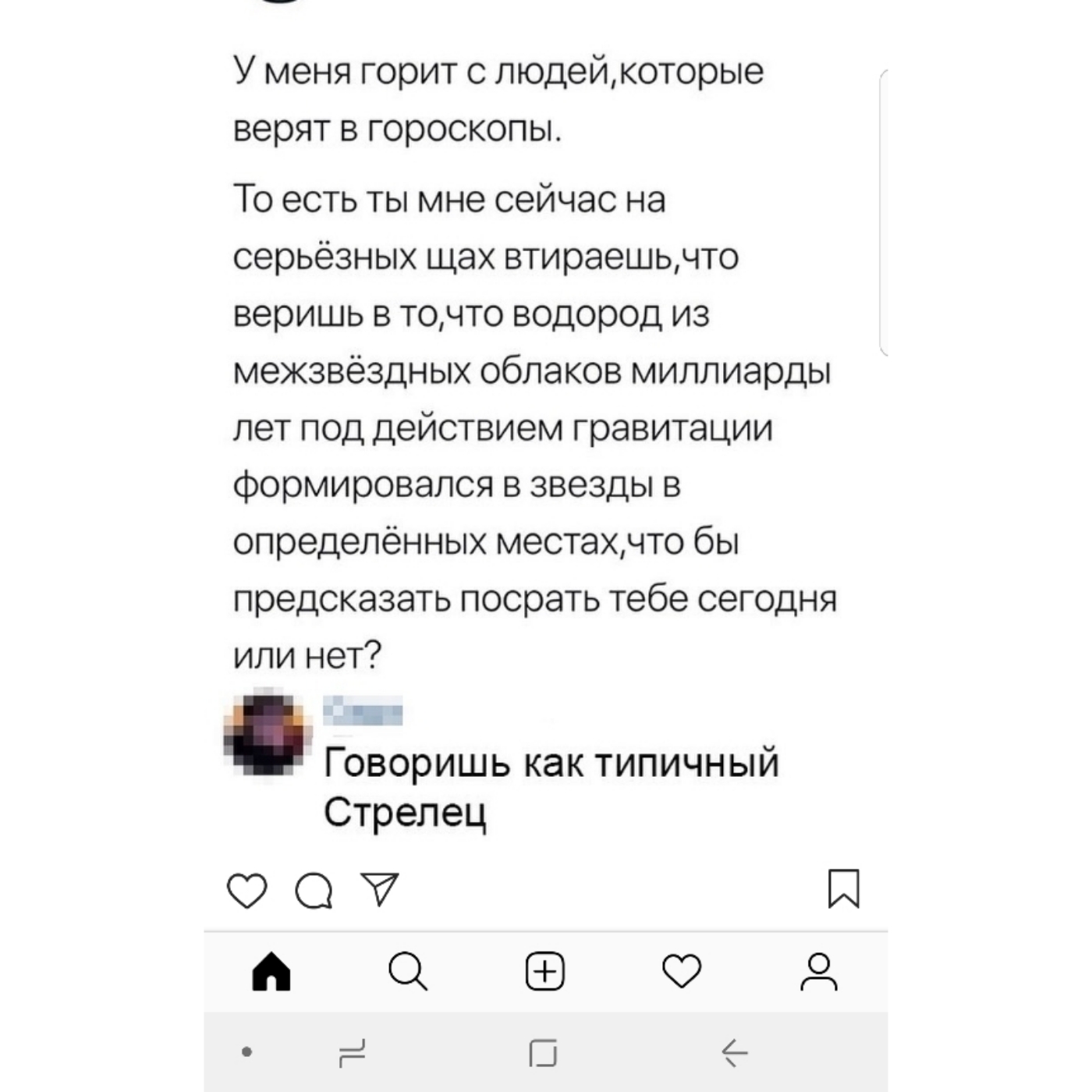Open comments via the speech bubble icon

click(314, 890)
